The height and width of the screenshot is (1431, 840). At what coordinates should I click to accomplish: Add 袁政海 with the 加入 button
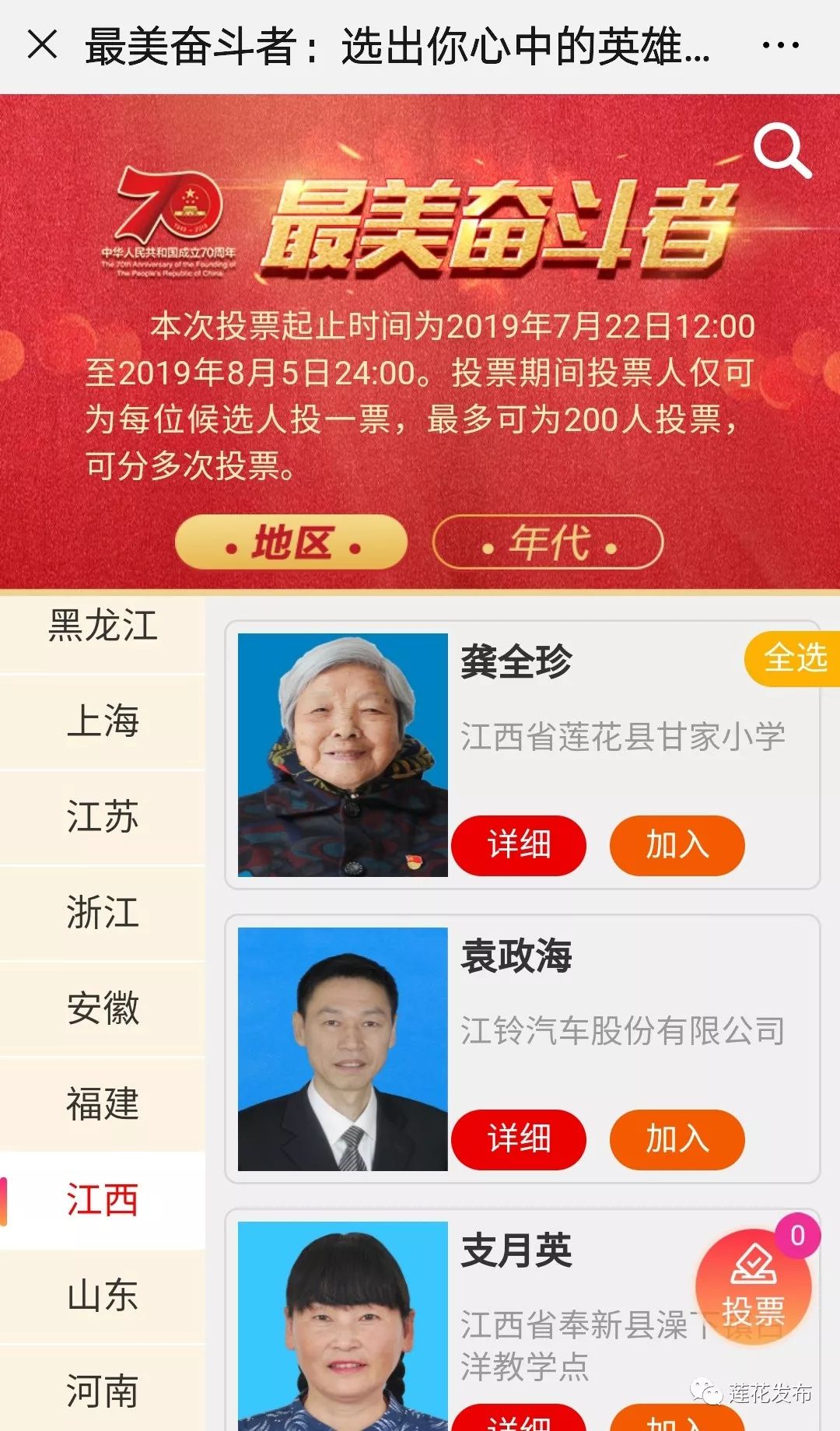pos(676,1139)
